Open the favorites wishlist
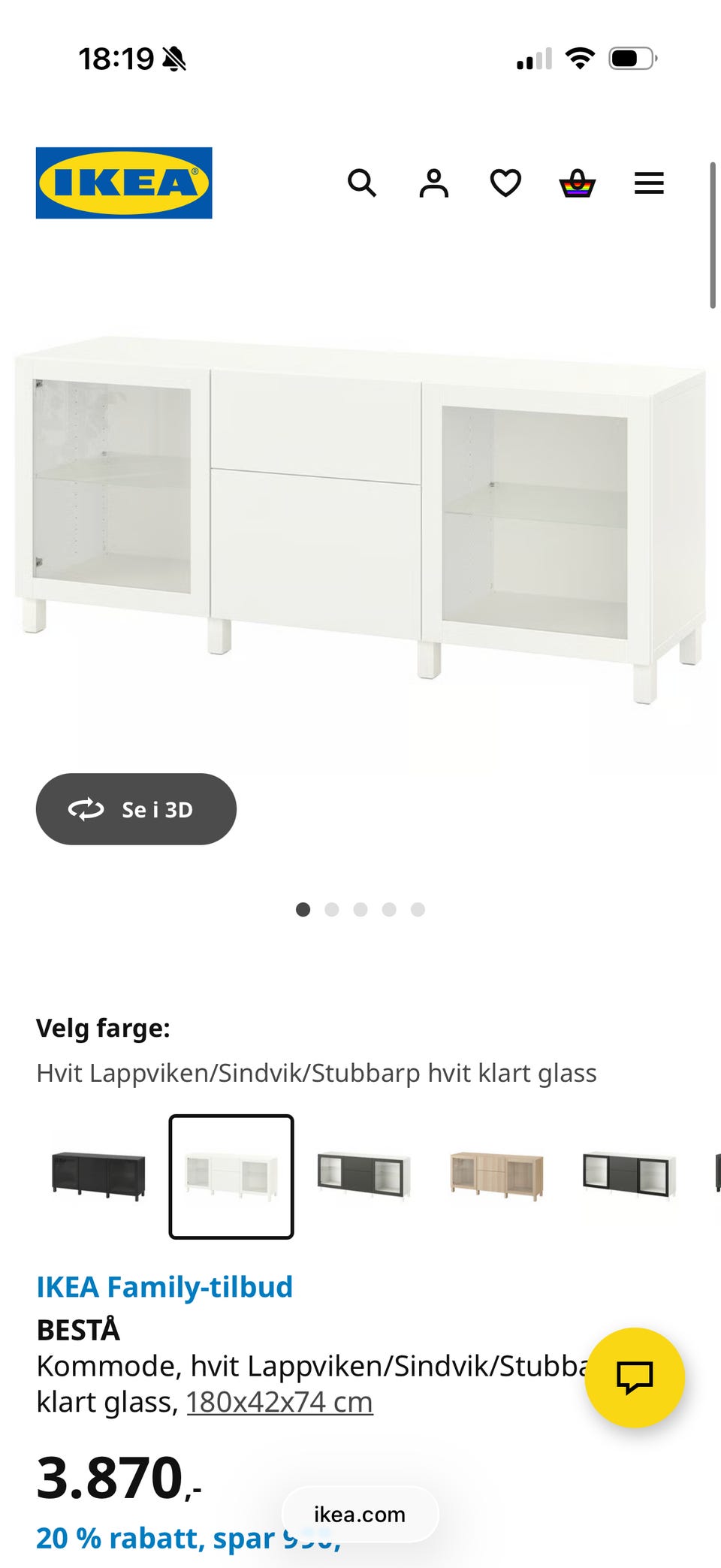Viewport: 721px width, 1568px height. pos(505,183)
